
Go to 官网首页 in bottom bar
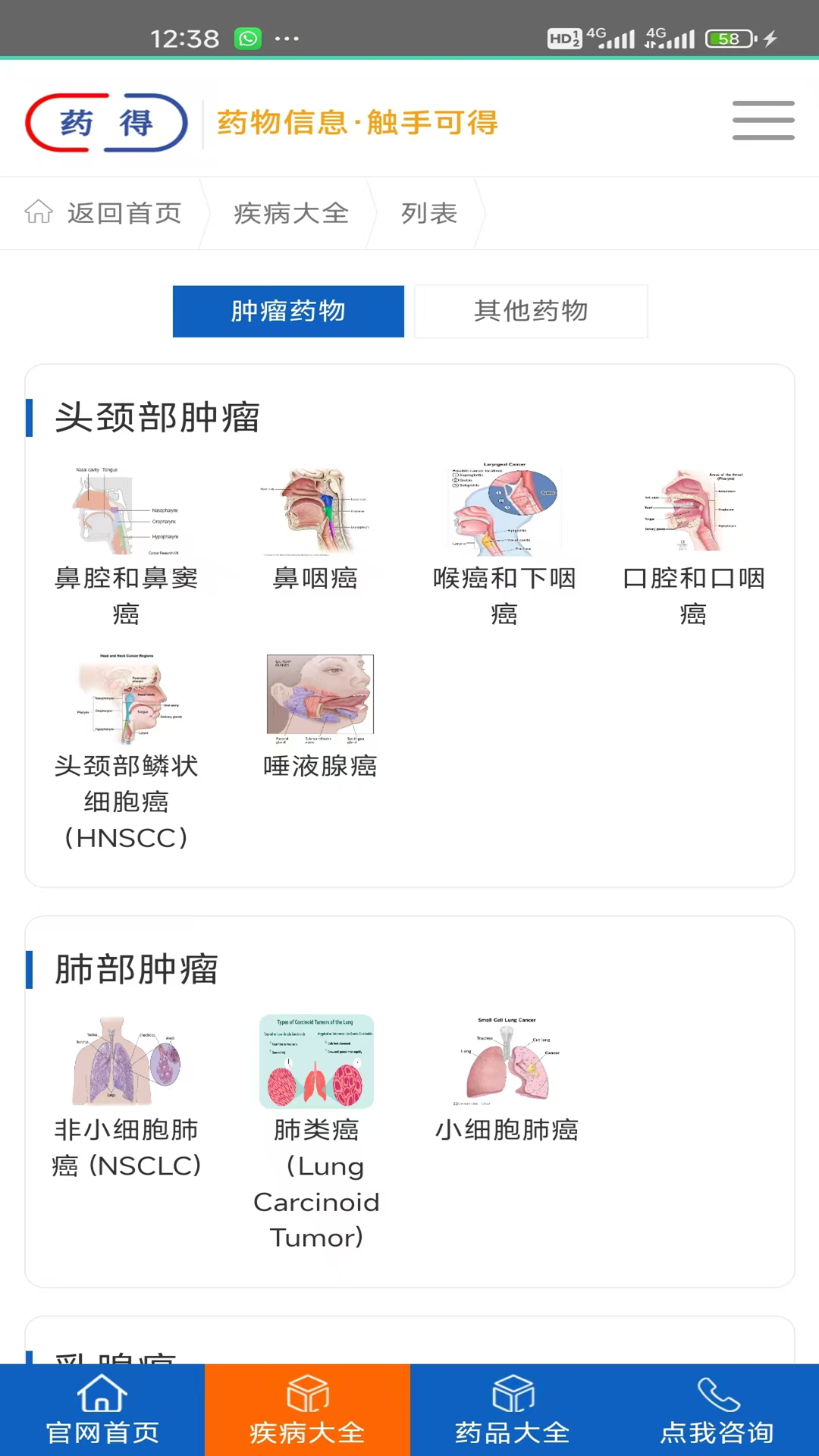(102, 1410)
